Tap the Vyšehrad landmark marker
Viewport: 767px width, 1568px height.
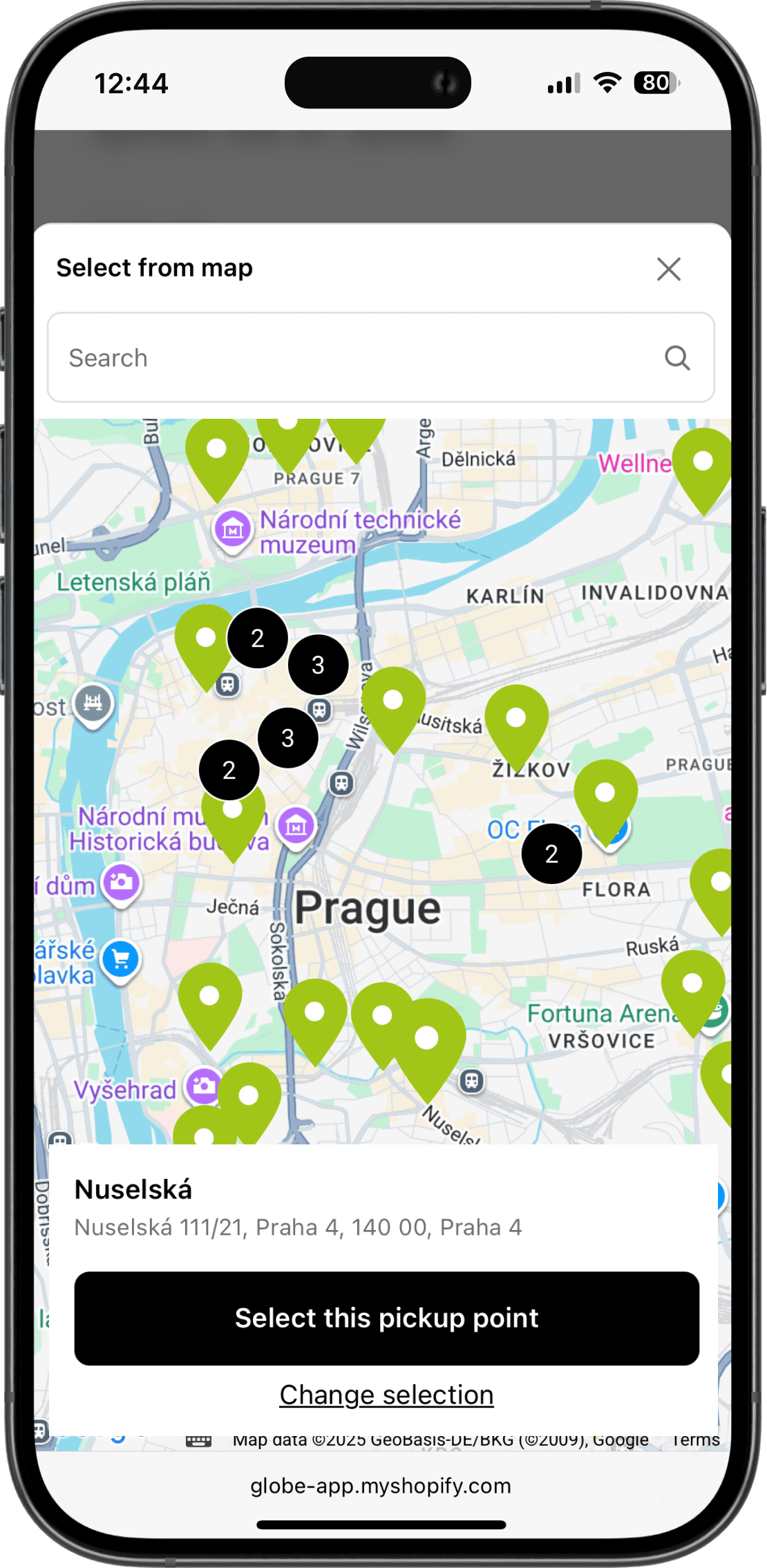point(203,1086)
